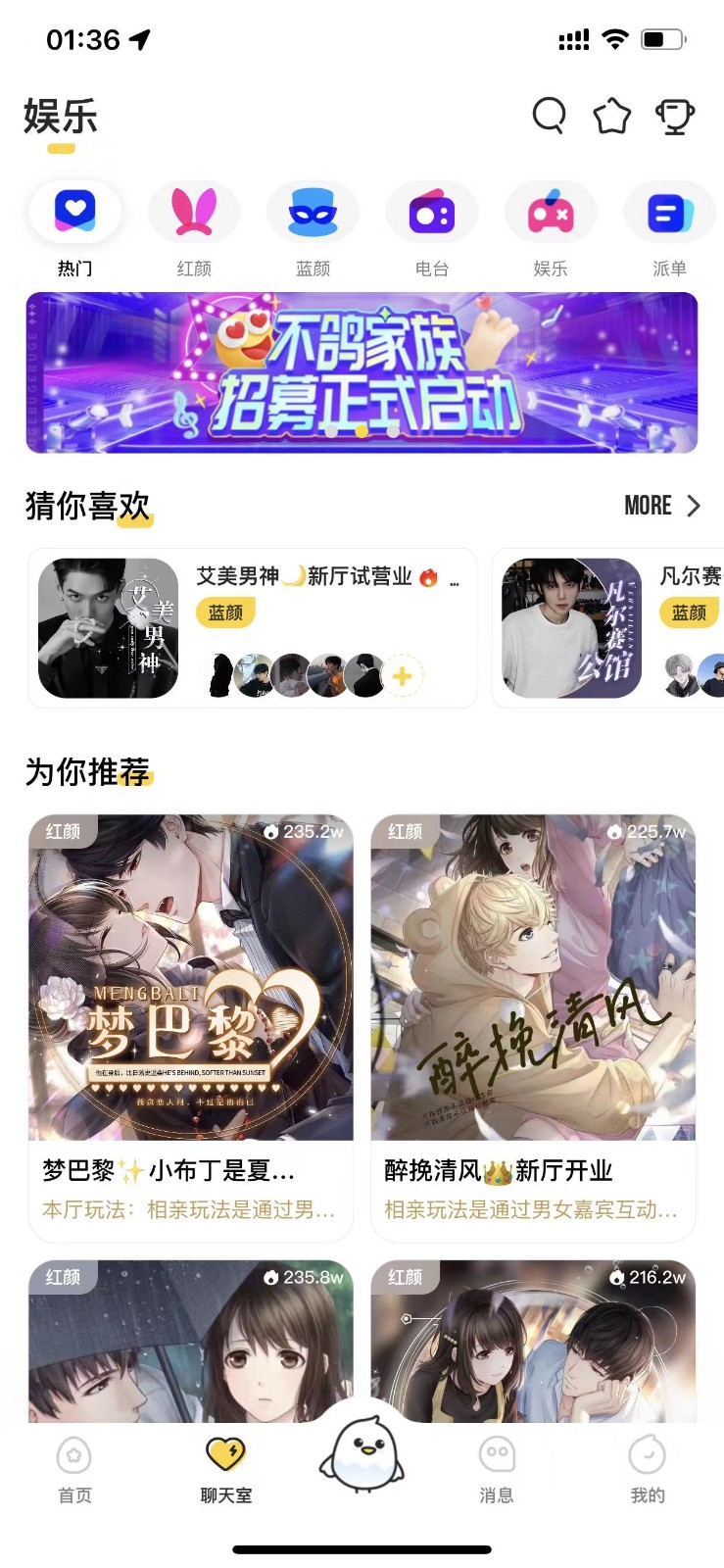This screenshot has height=1568, width=724.
Task: Open the room with 235.8w heat
Action: tap(191, 1343)
